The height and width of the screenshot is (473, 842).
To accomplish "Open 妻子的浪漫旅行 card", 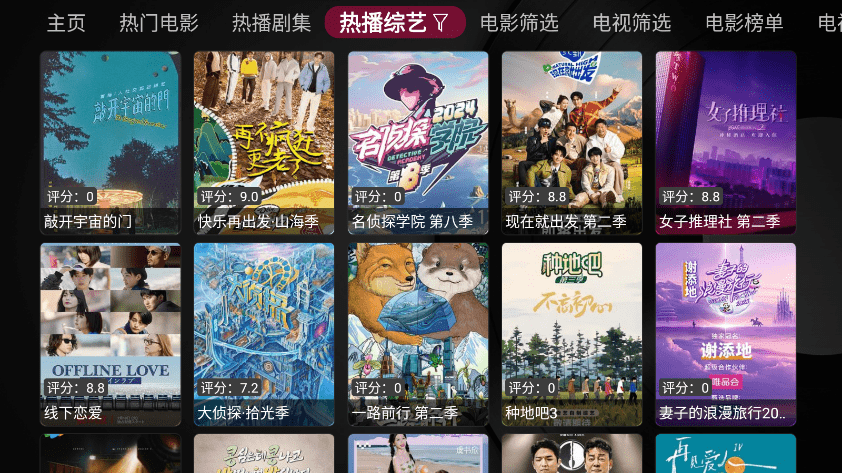I will pyautogui.click(x=726, y=334).
